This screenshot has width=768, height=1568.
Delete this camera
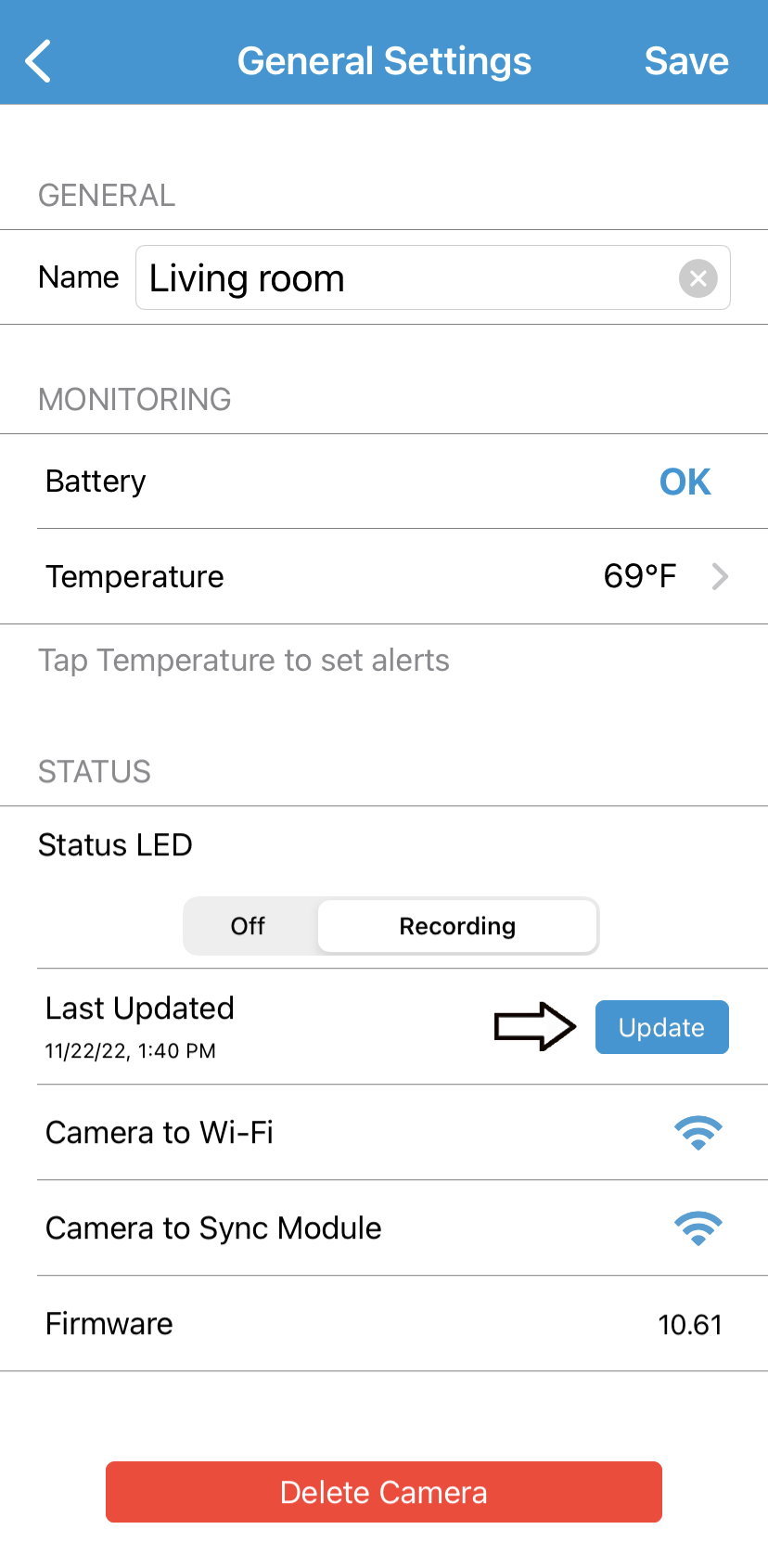click(384, 1492)
